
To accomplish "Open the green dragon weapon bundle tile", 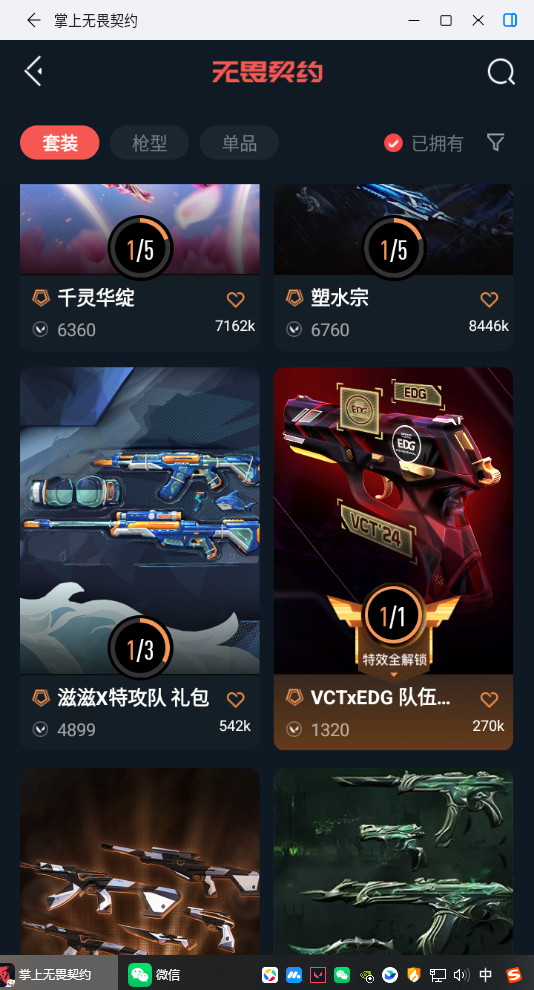I will (393, 862).
